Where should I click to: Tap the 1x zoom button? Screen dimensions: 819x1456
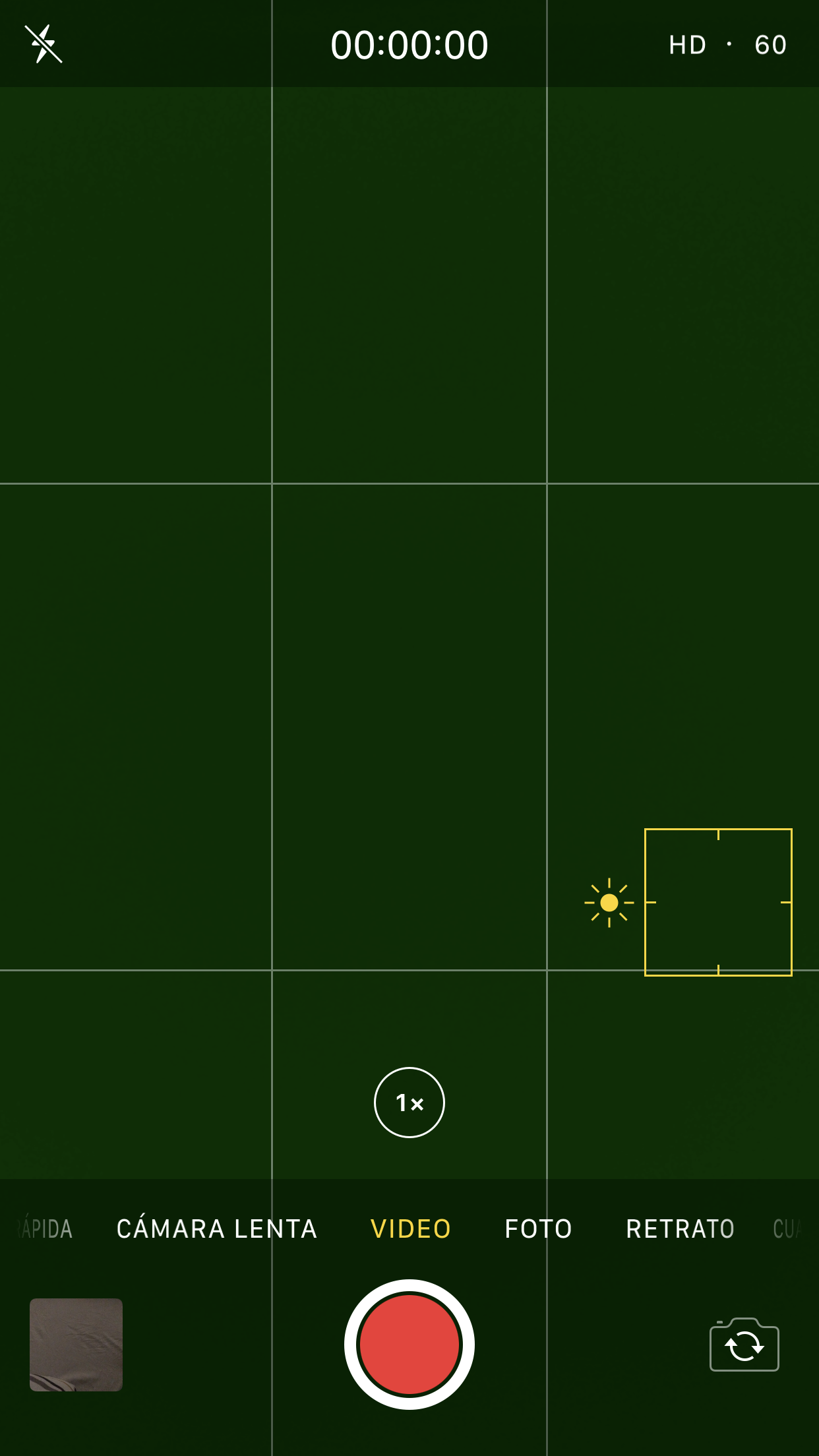[409, 1102]
